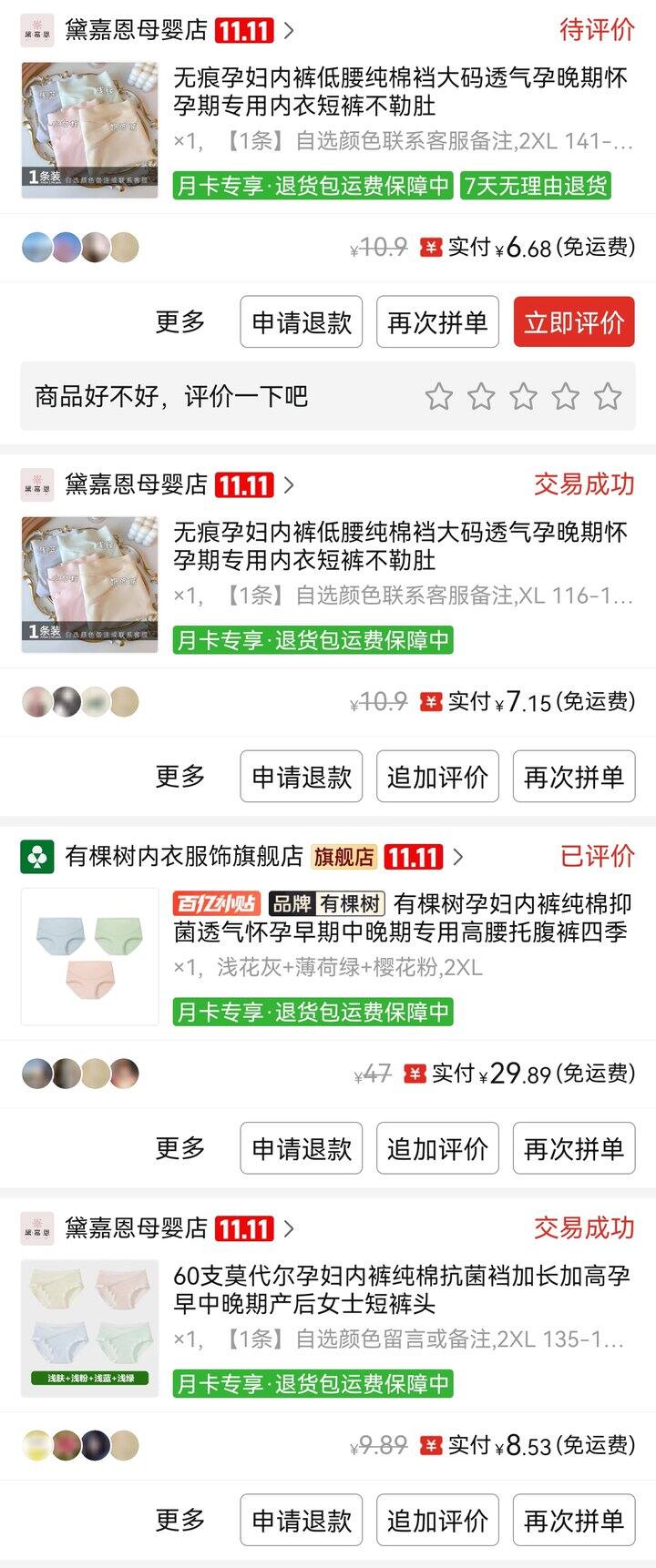Give a five-star rating in 商品好不好 row

coord(607,396)
